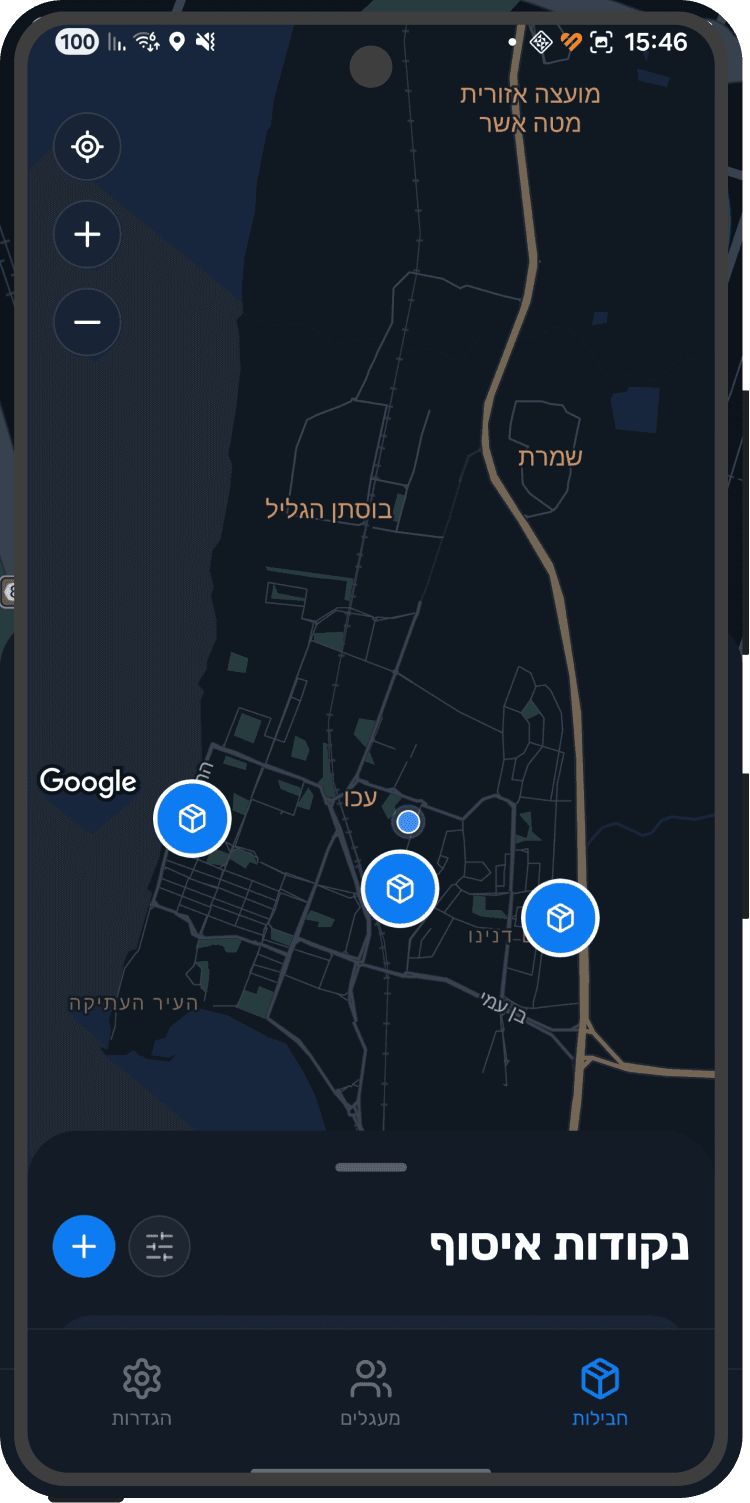Open the package marker below עכו
The width and height of the screenshot is (750, 1503).
pos(400,888)
